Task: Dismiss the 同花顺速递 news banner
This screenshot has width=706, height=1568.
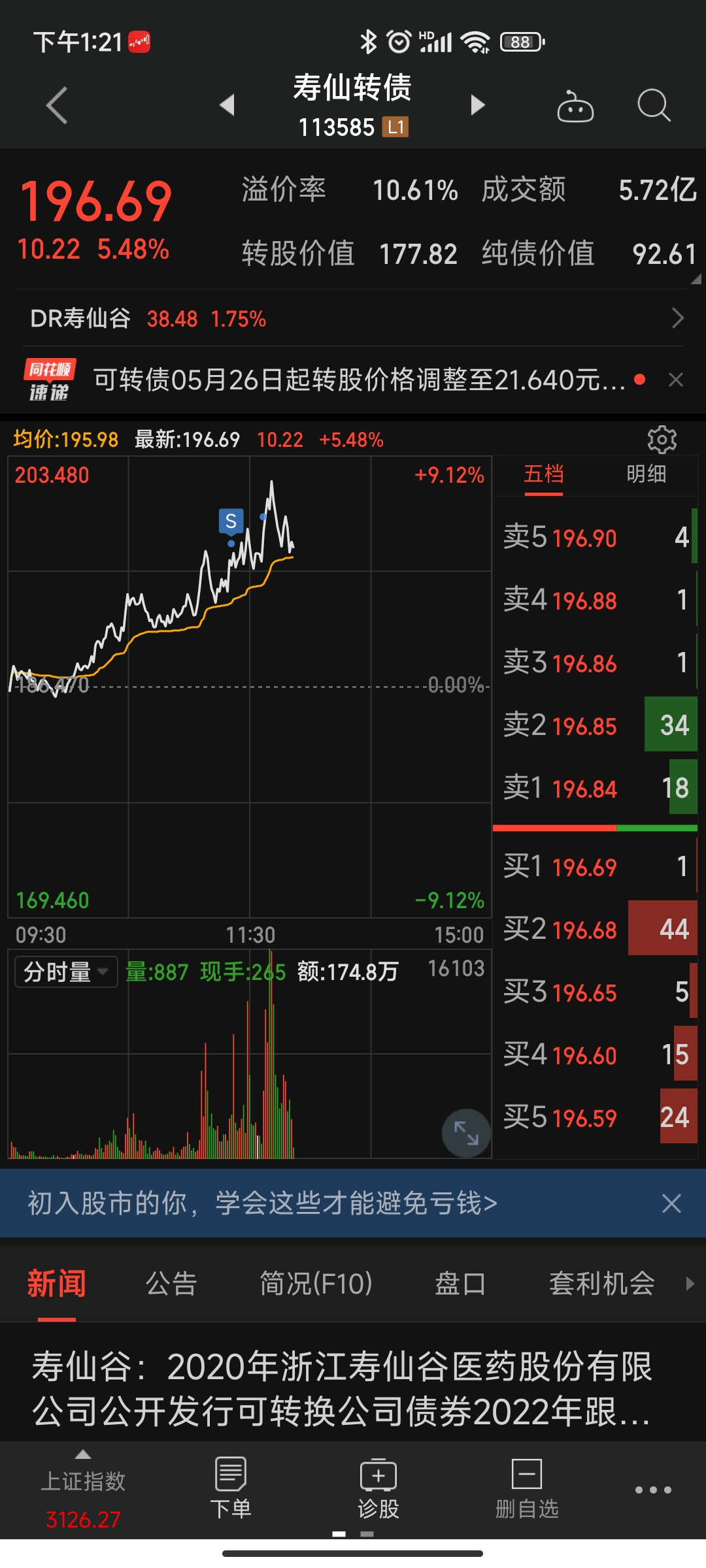Action: coord(676,380)
